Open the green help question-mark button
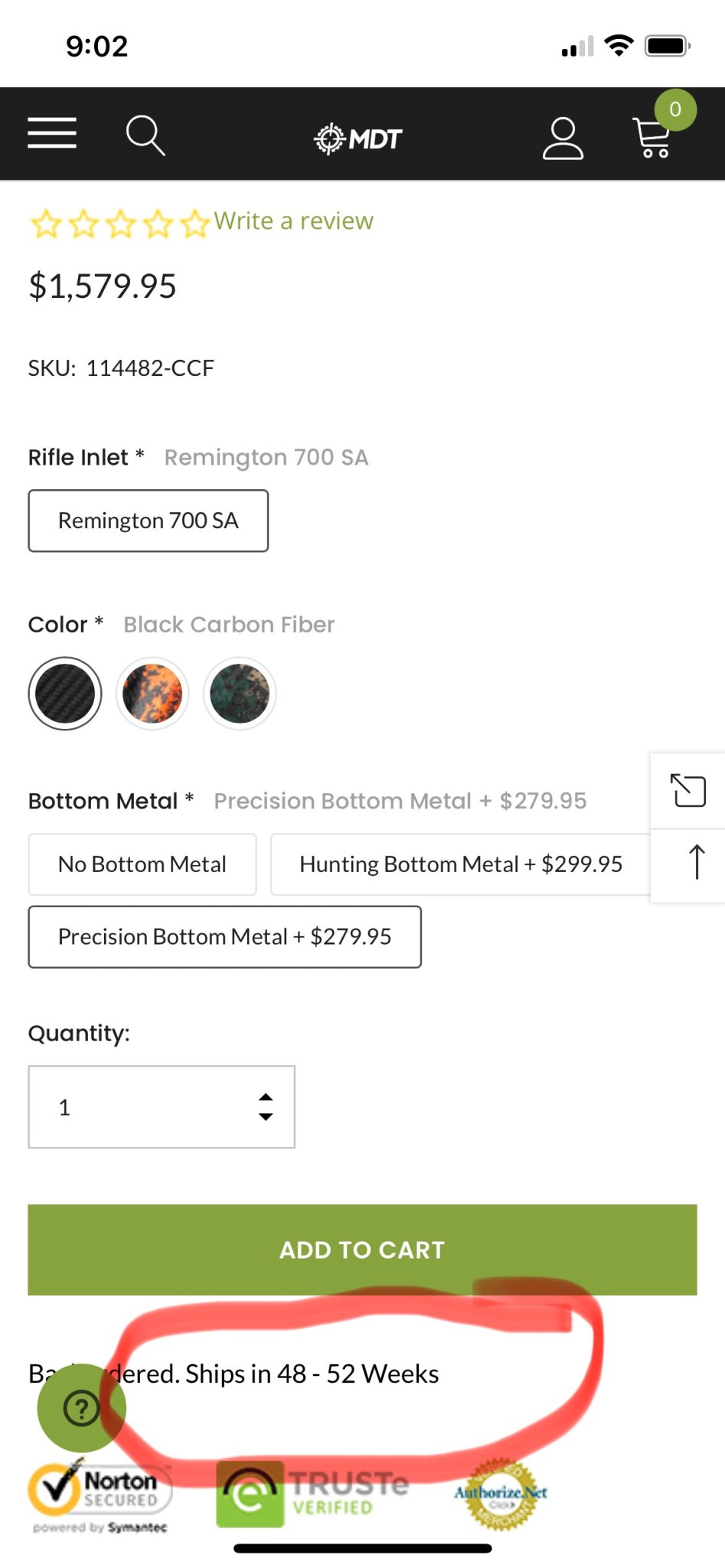 (x=81, y=1408)
